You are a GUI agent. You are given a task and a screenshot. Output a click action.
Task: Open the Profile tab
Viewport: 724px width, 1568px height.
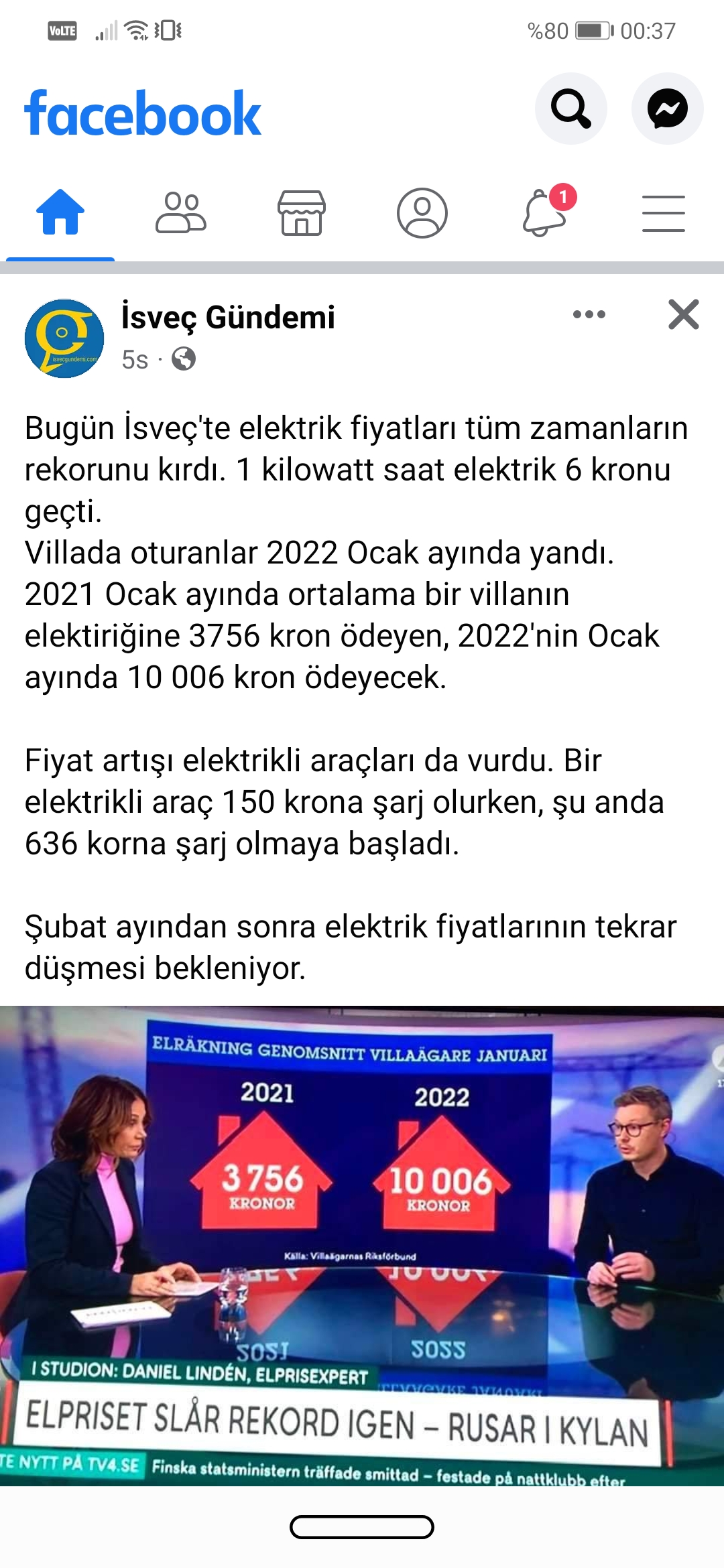click(x=422, y=212)
